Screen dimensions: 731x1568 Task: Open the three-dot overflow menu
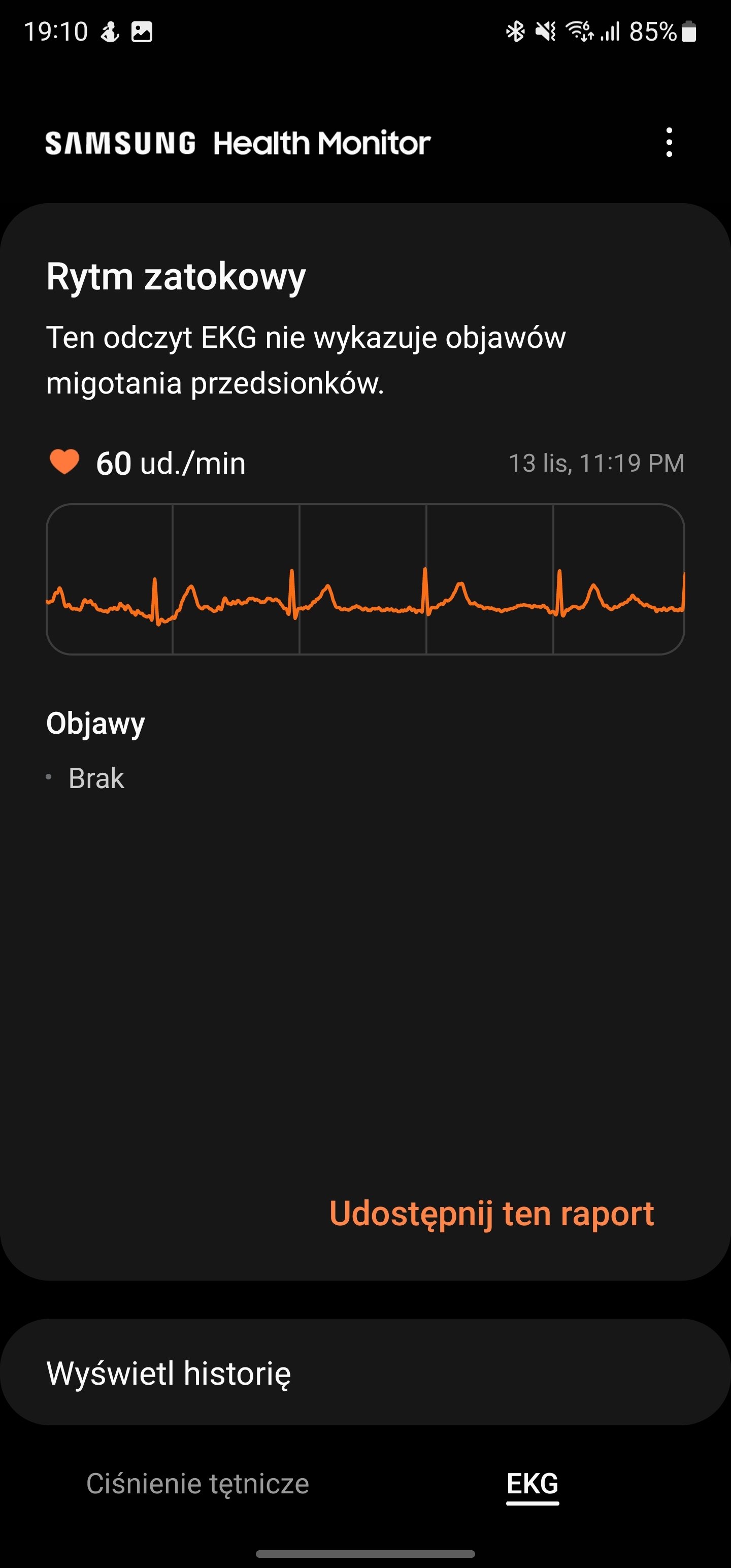(669, 143)
